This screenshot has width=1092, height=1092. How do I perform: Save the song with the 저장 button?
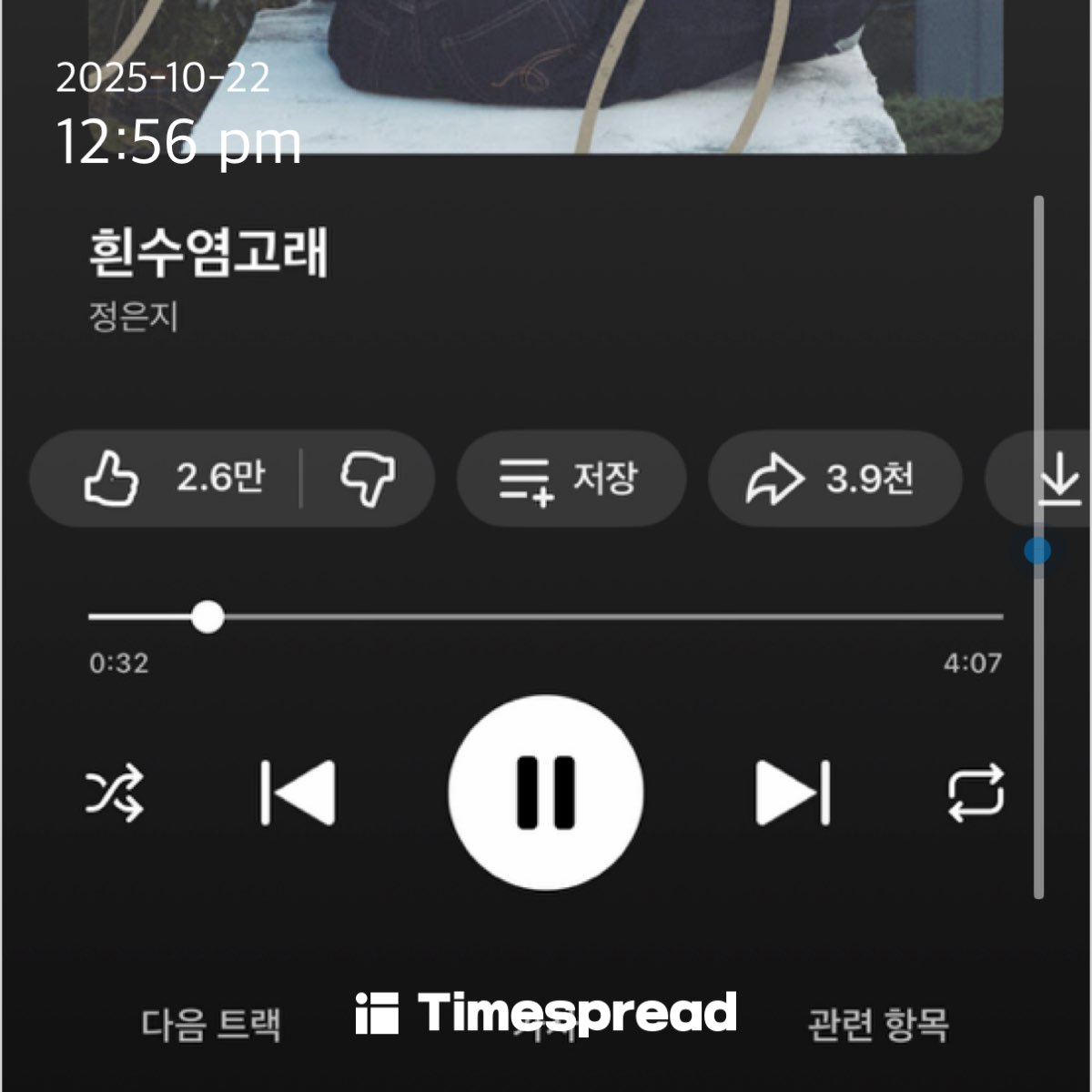tap(571, 479)
